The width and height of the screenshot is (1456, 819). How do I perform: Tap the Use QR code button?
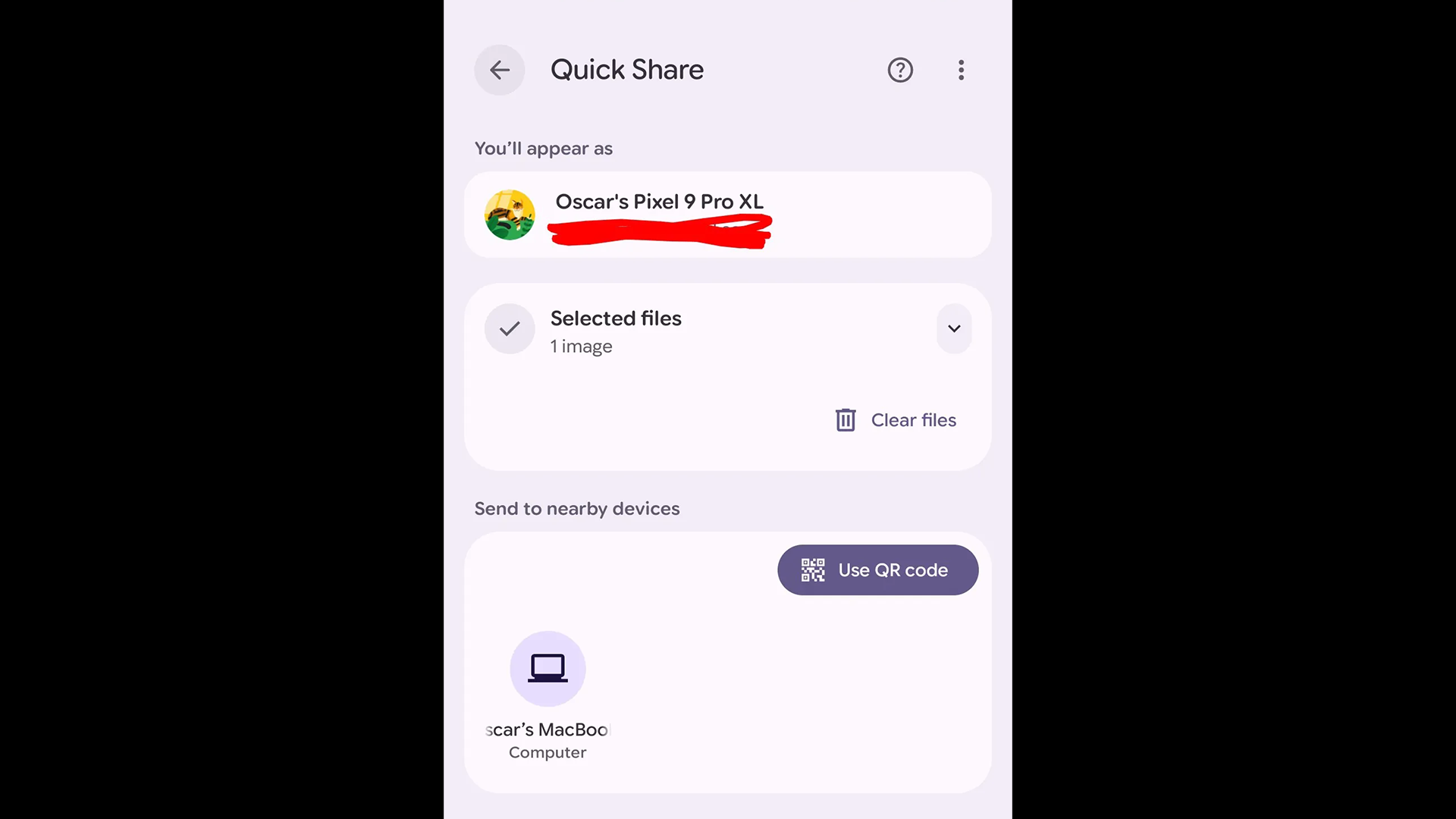click(x=877, y=570)
